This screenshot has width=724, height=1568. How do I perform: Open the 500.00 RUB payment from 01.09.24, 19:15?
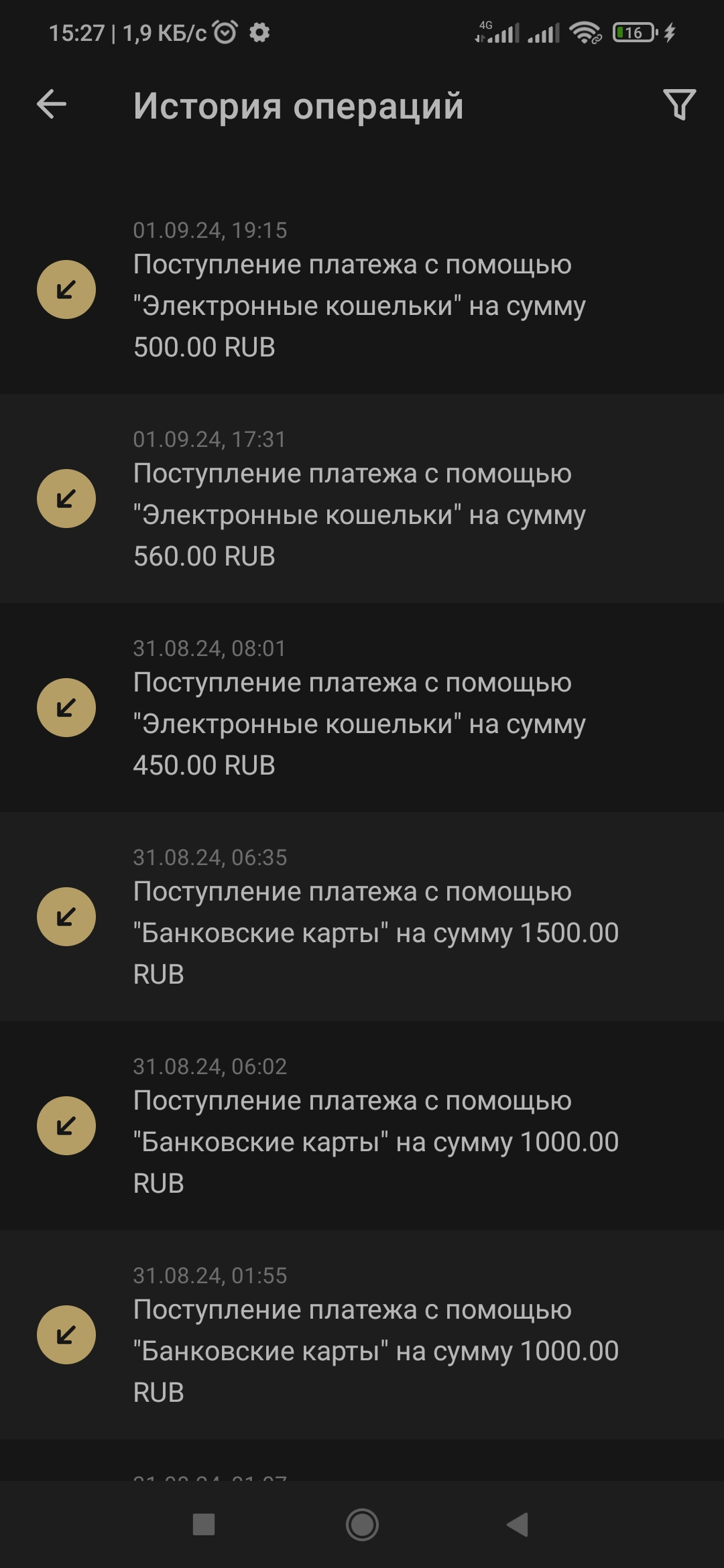click(362, 290)
